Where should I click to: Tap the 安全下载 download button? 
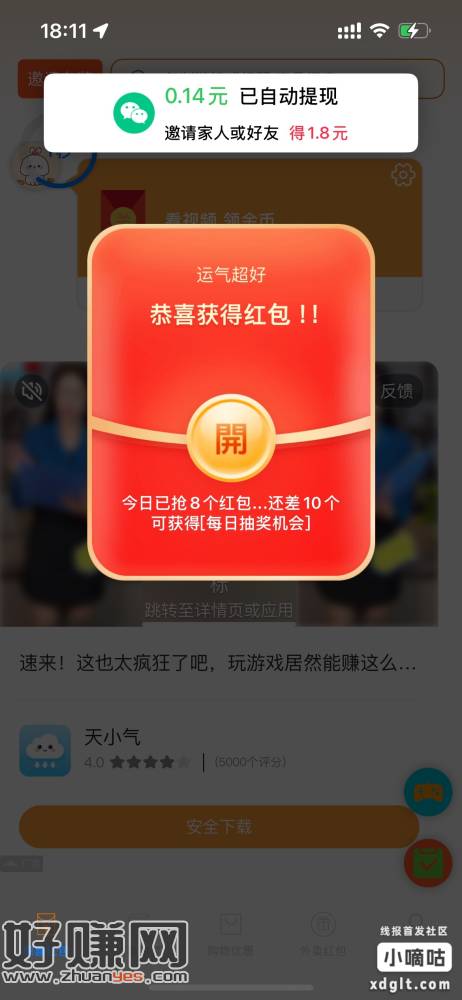219,827
